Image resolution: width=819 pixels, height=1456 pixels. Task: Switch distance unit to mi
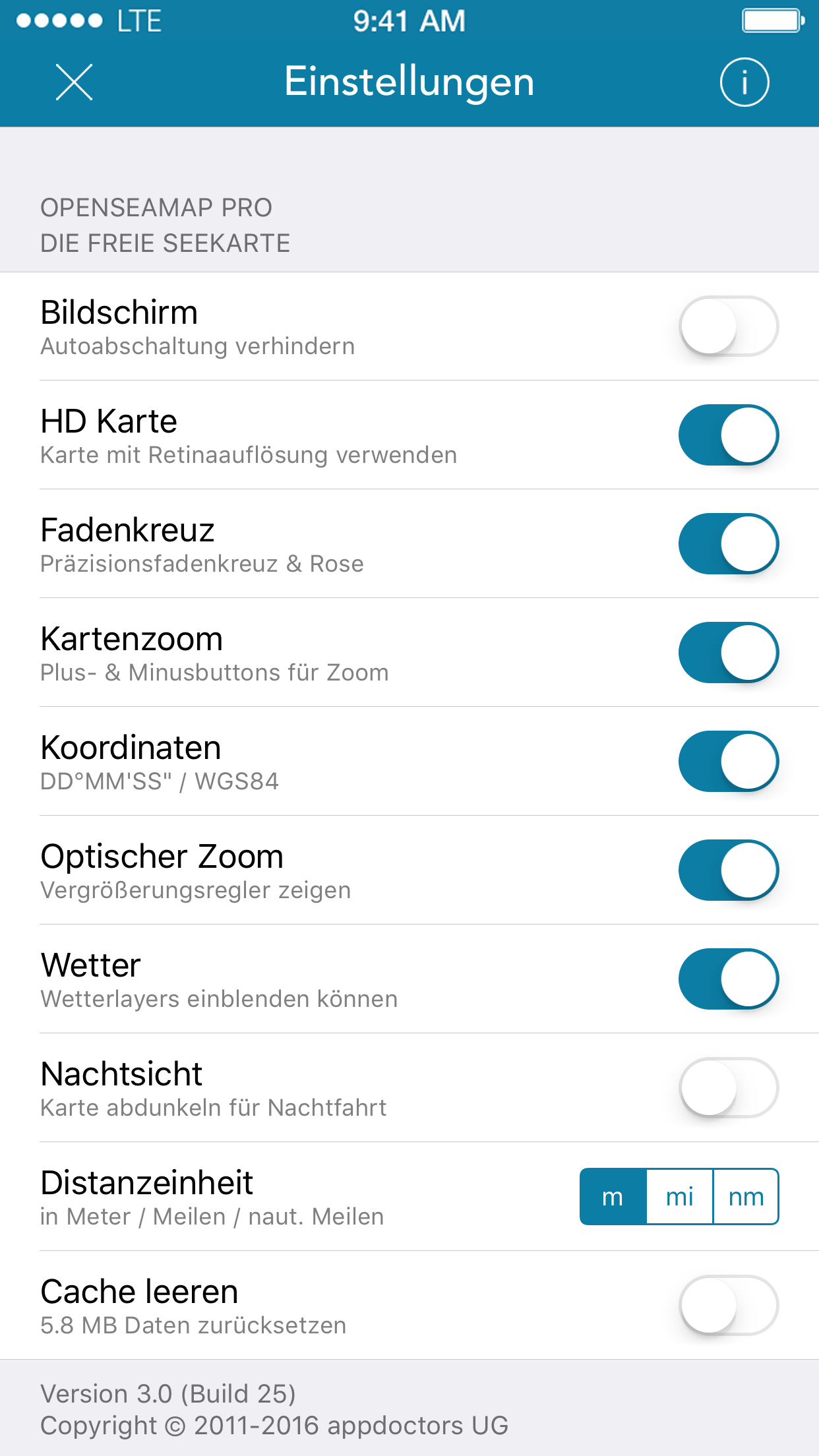pos(680,1197)
